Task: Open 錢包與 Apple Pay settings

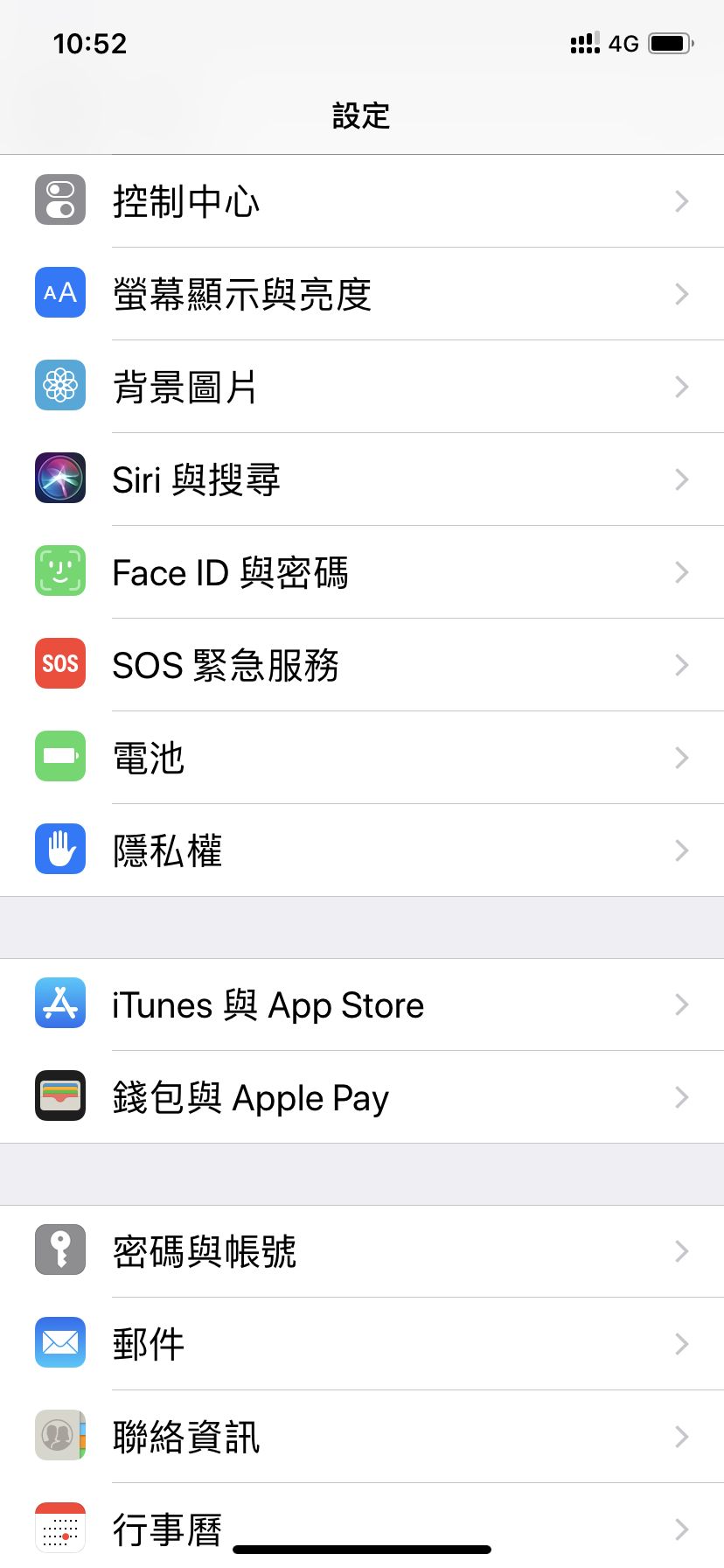Action: click(362, 1097)
